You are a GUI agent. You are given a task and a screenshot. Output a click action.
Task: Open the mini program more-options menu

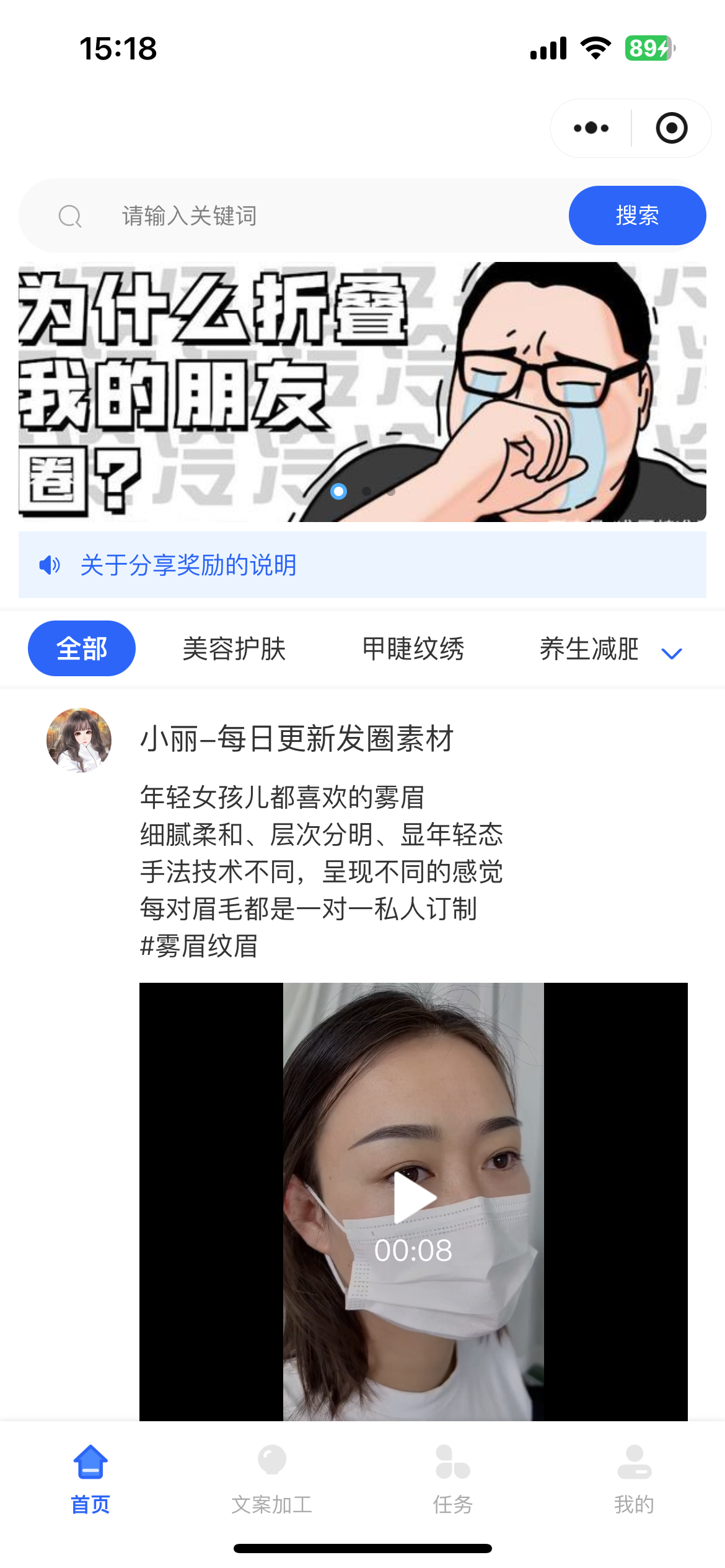[x=591, y=128]
